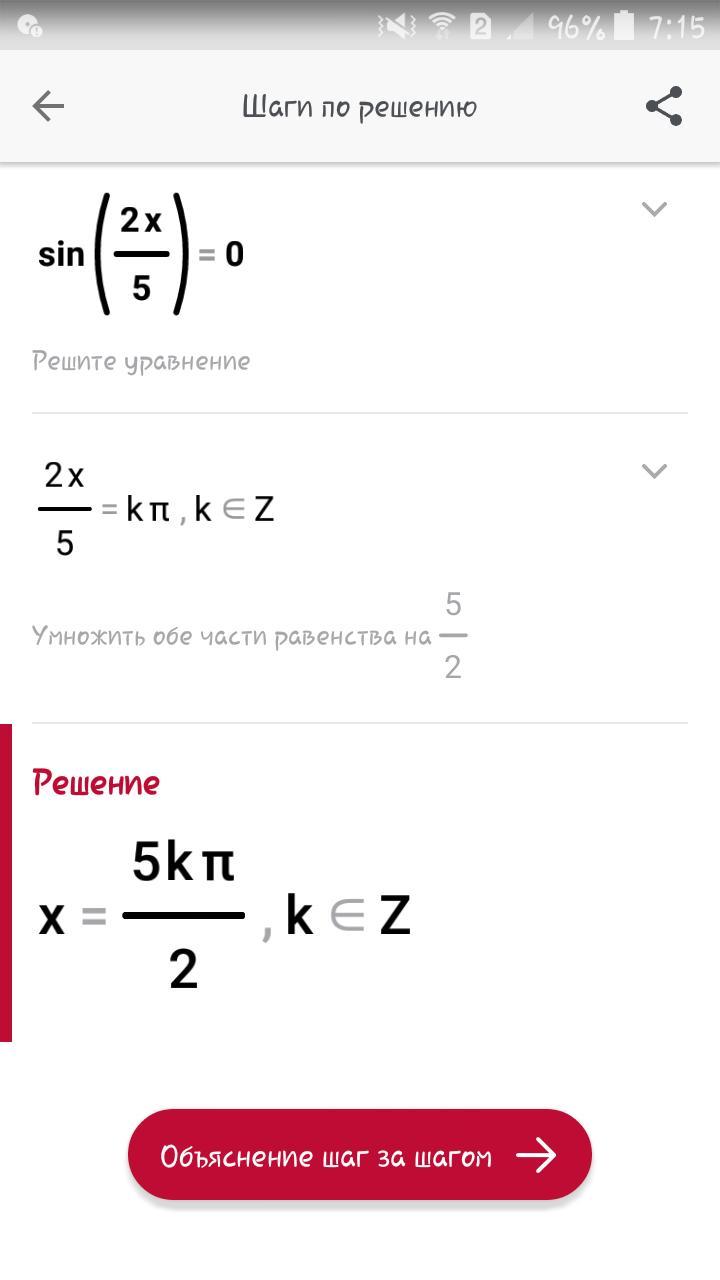
Task: Expand the 2x/5 = kπ step
Action: coord(654,471)
